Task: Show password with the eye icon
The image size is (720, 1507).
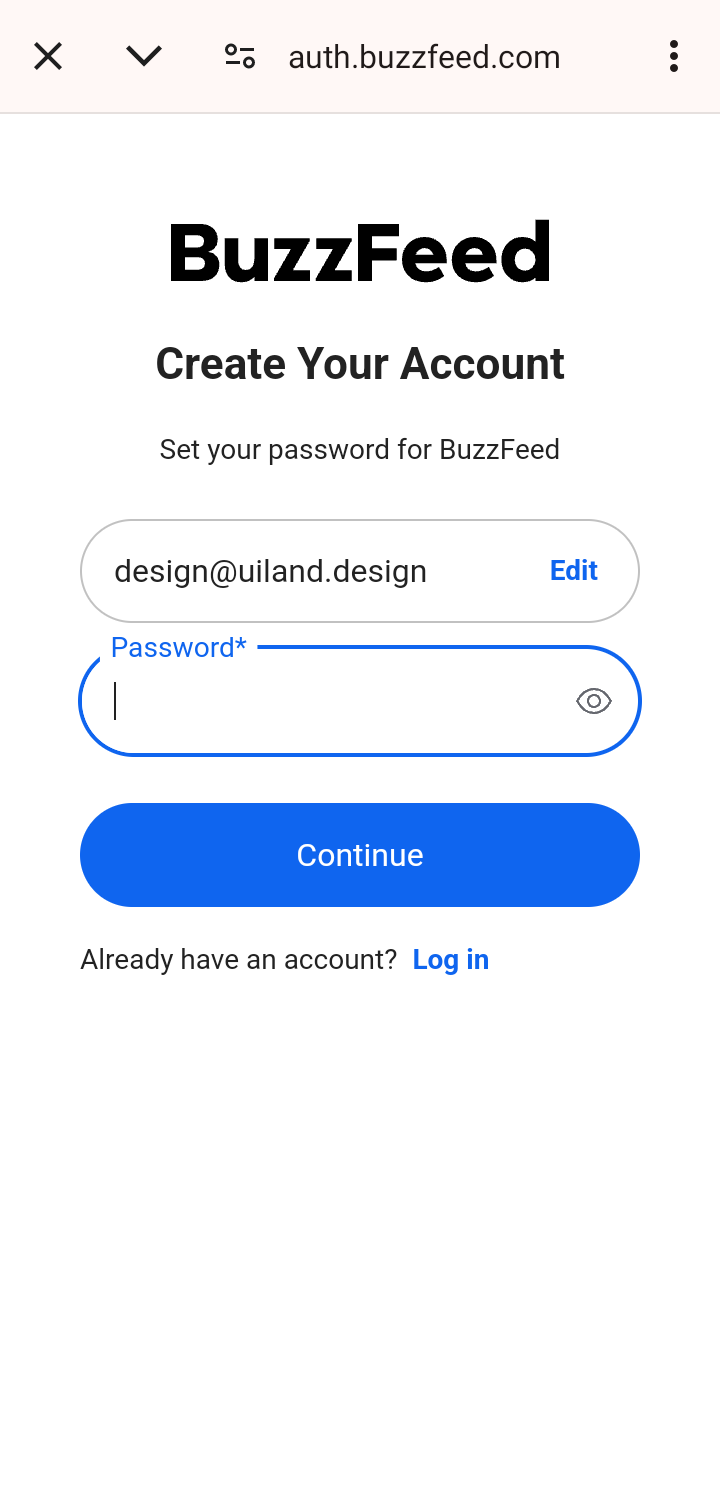Action: click(x=594, y=702)
